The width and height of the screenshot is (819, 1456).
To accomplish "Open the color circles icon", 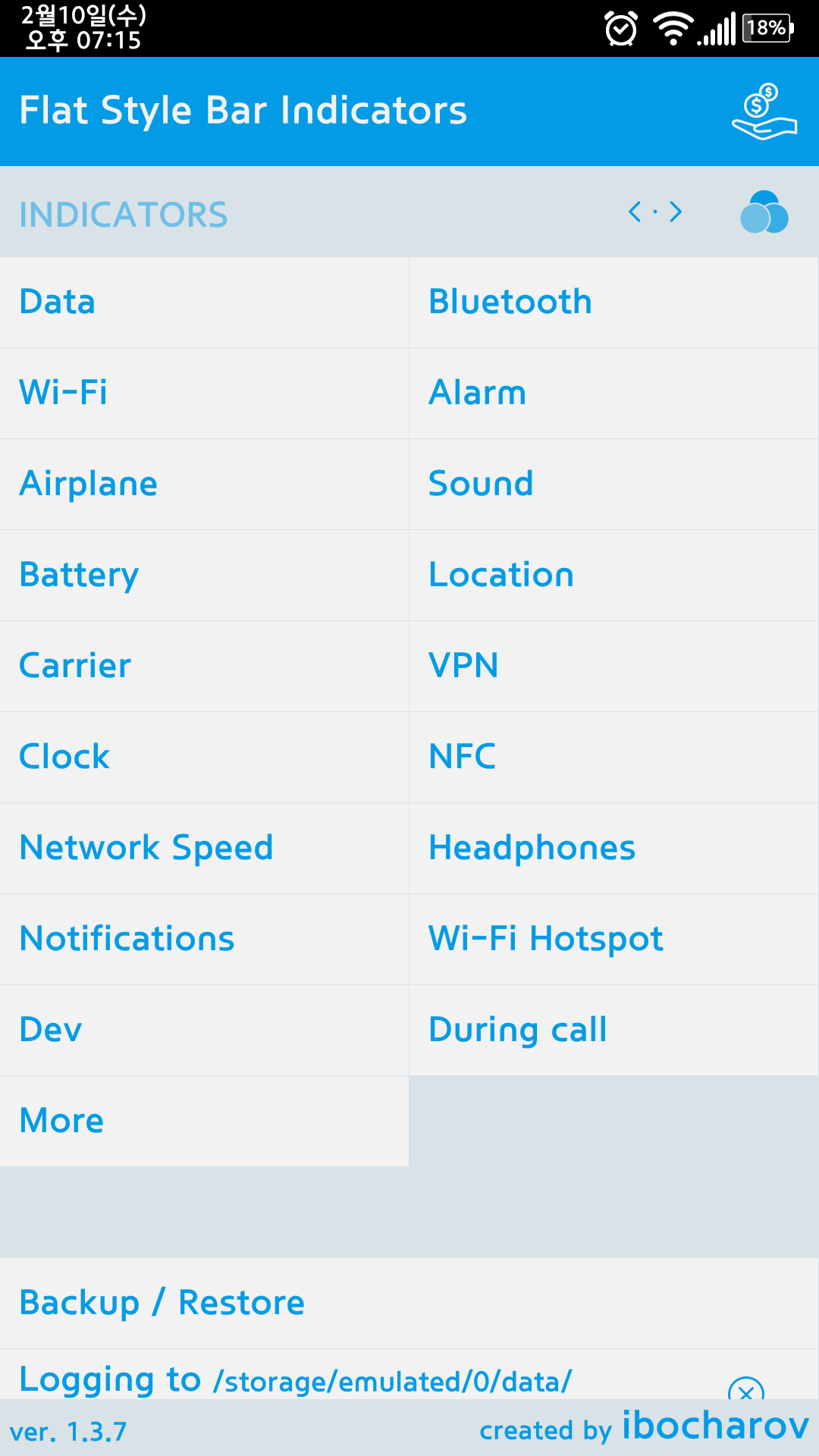I will coord(764,212).
